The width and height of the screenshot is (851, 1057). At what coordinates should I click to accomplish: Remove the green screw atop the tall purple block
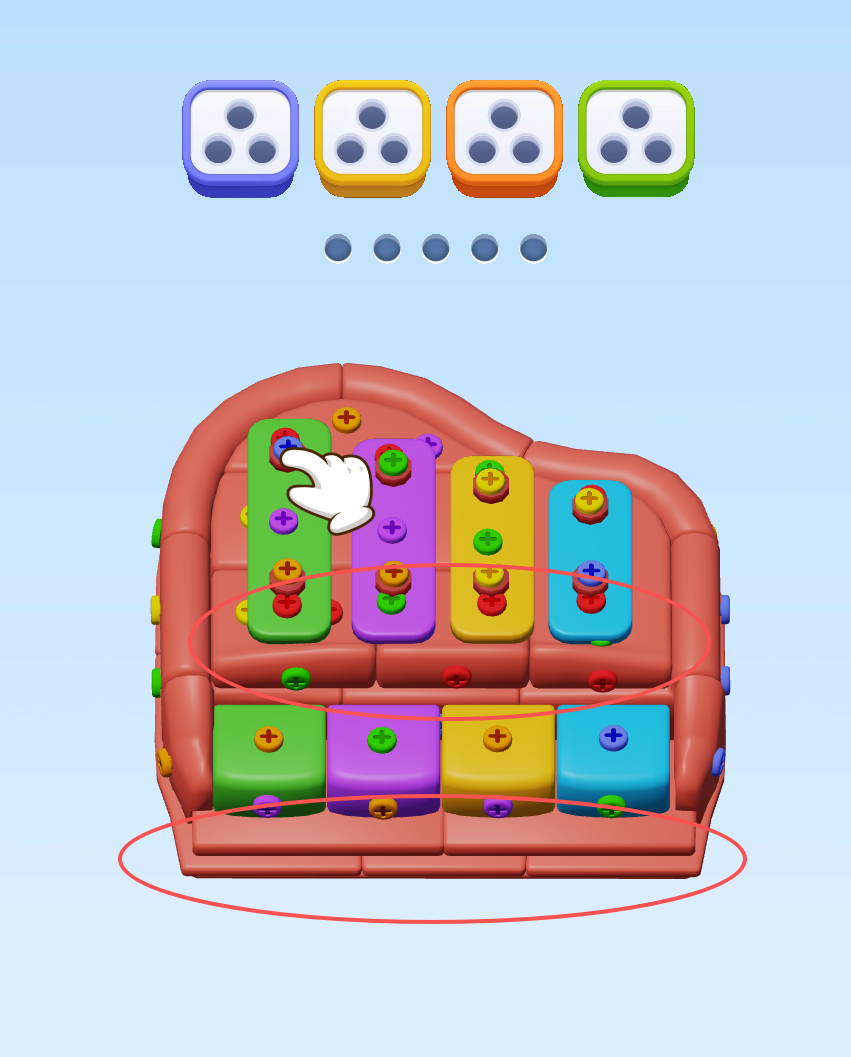(393, 462)
